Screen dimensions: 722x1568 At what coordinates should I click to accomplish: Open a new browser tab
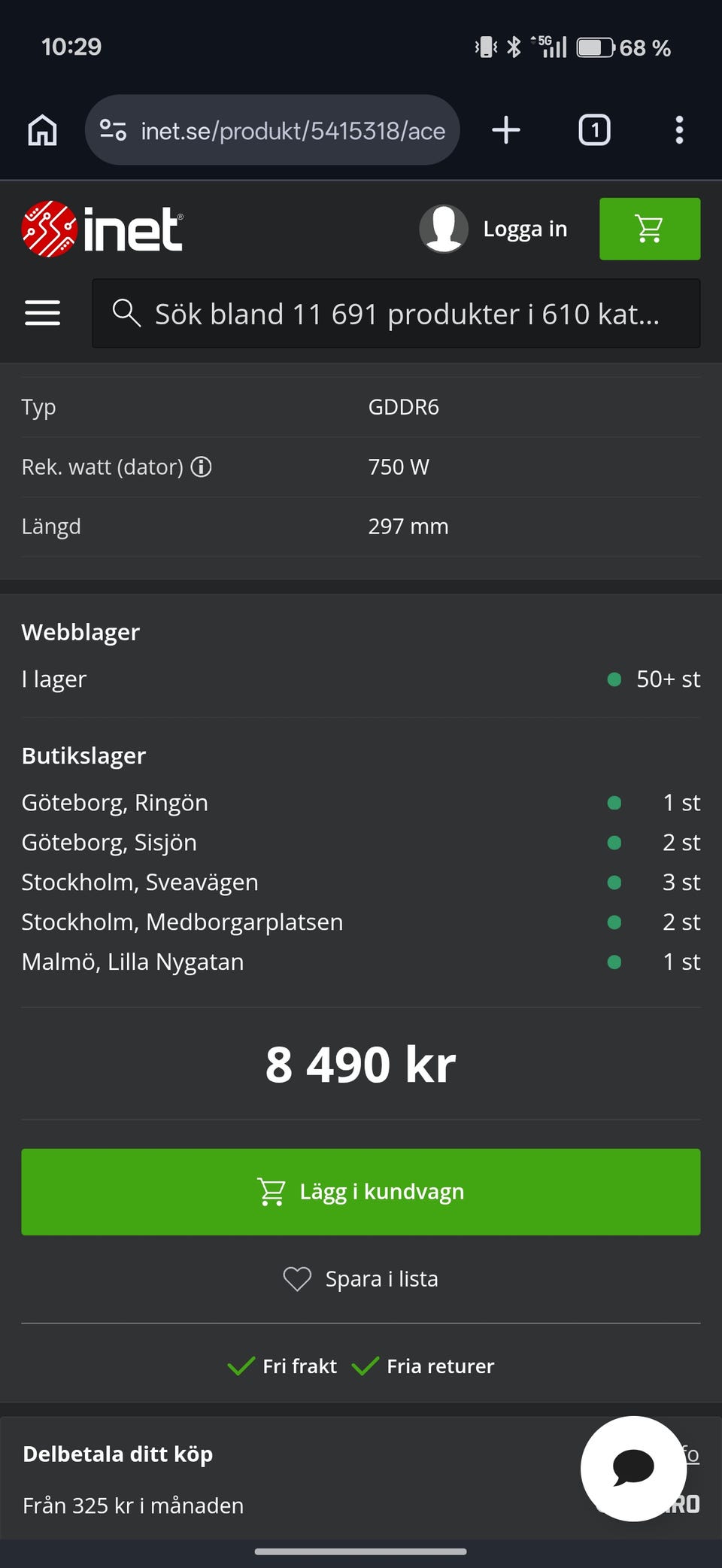tap(506, 130)
